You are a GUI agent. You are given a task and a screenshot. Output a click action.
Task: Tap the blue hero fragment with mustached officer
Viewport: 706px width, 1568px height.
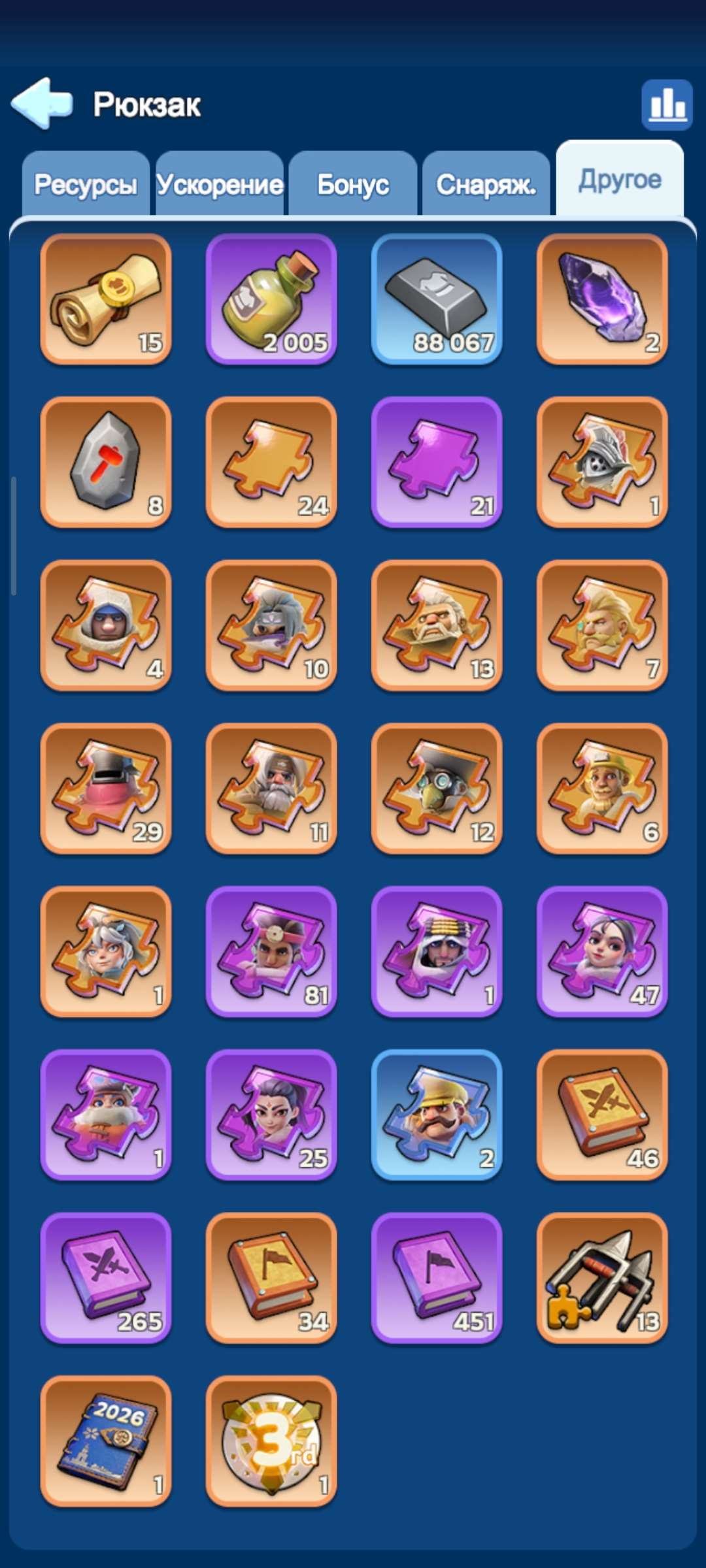coord(437,1115)
